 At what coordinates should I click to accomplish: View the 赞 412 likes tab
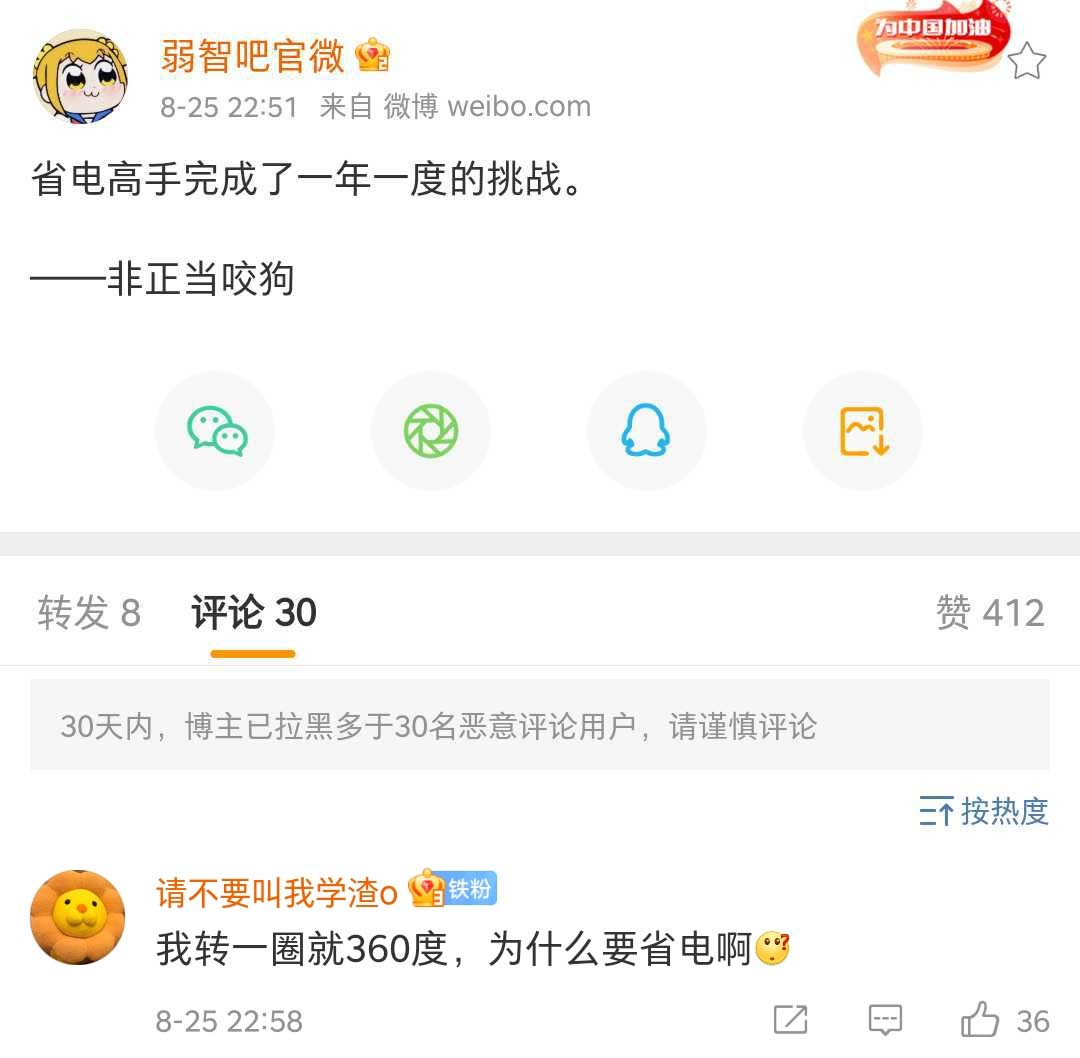989,613
